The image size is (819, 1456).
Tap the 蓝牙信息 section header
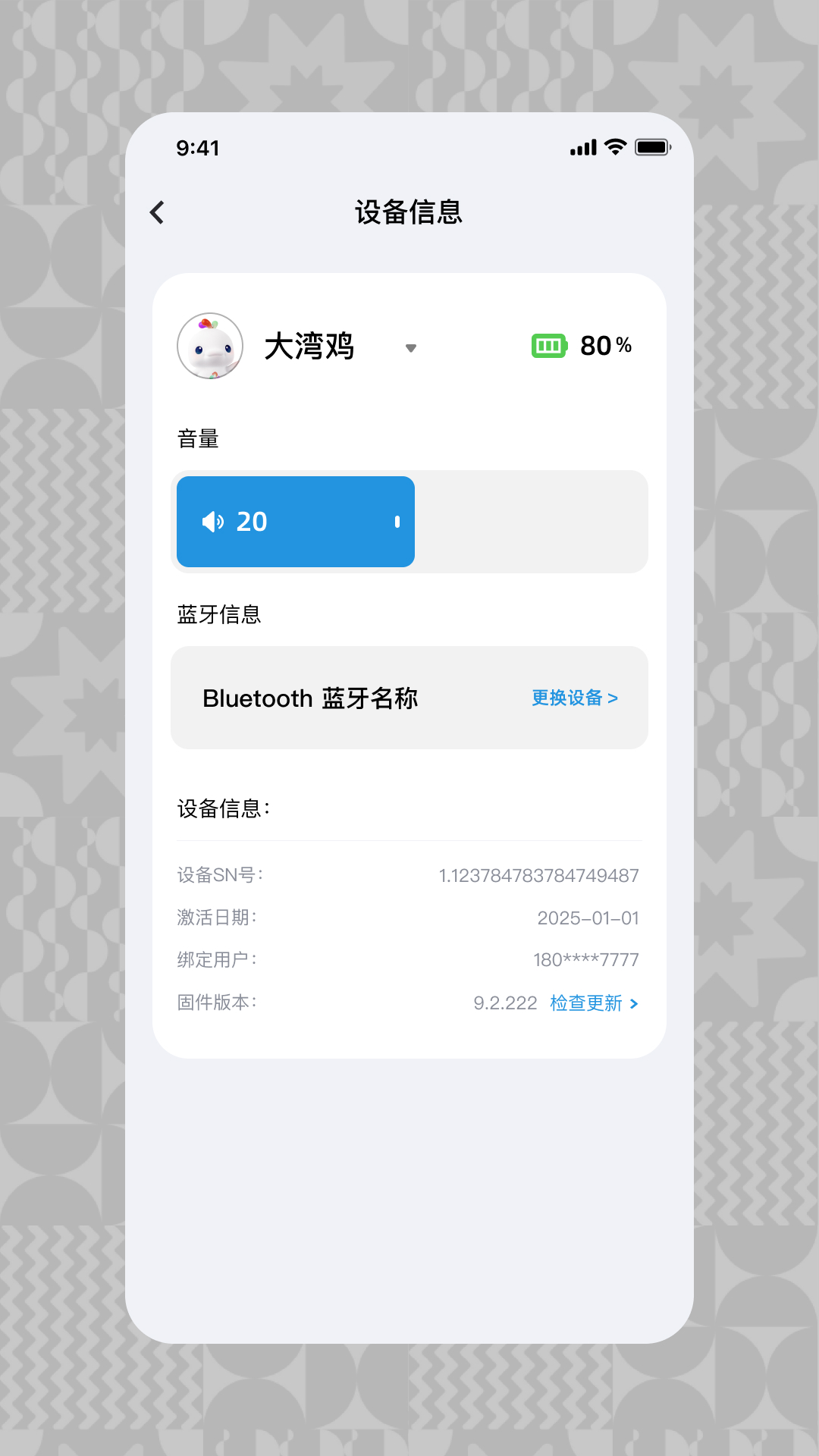(219, 614)
